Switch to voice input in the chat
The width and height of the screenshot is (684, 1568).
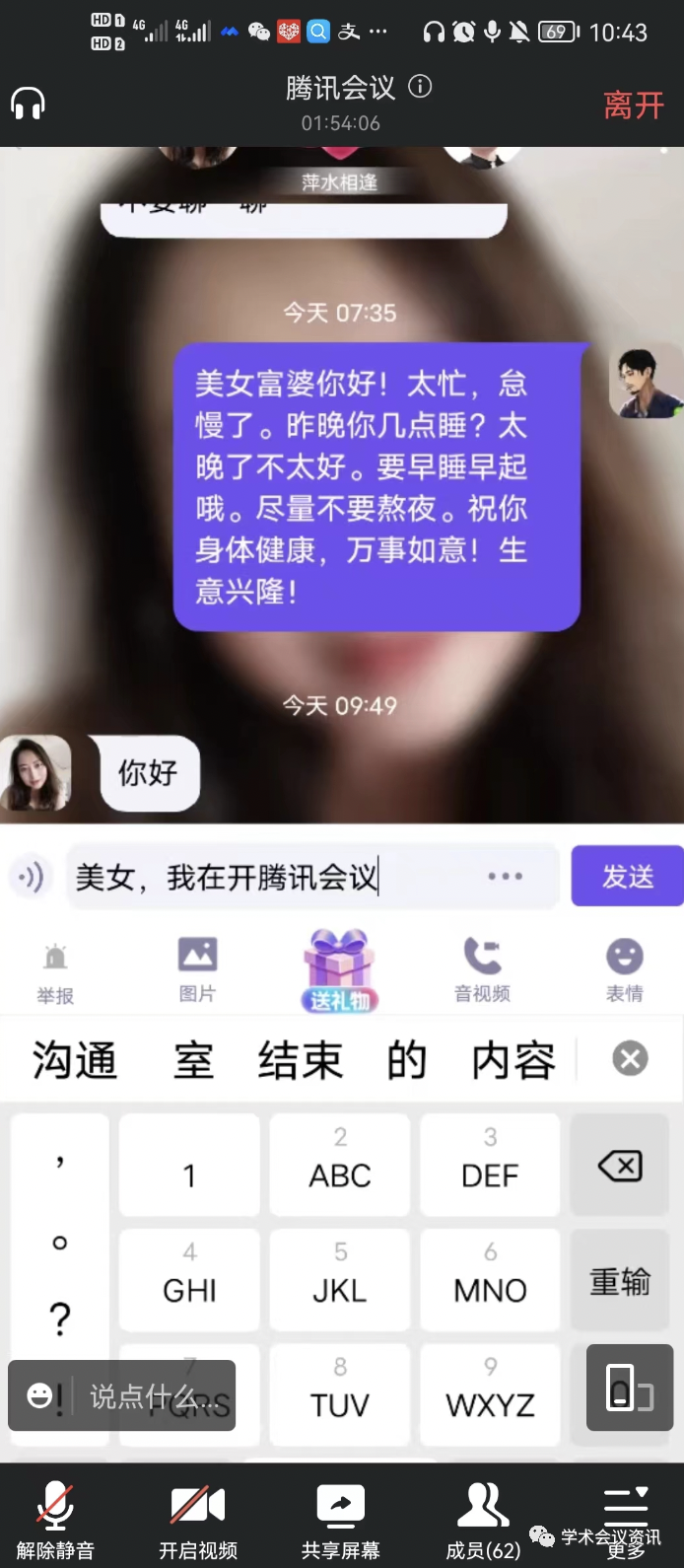pyautogui.click(x=31, y=876)
